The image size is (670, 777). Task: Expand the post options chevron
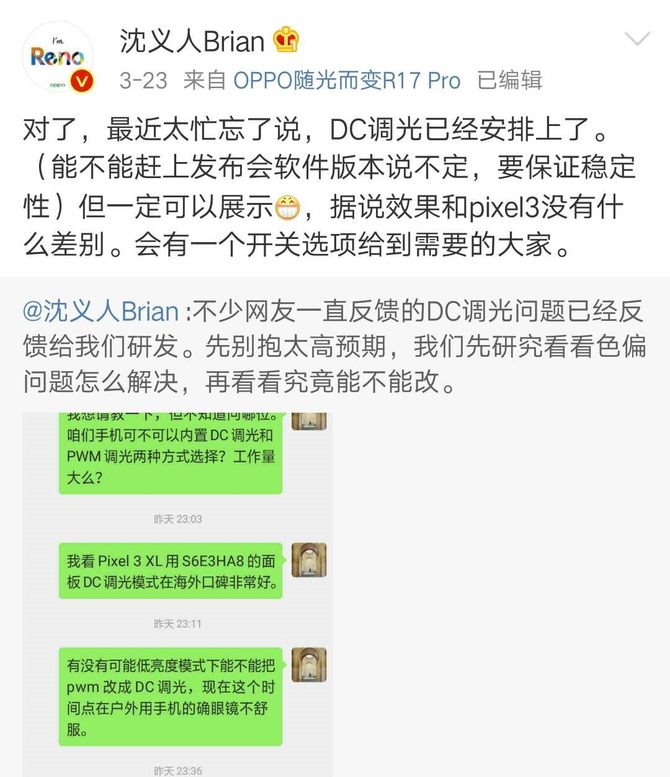click(x=637, y=40)
